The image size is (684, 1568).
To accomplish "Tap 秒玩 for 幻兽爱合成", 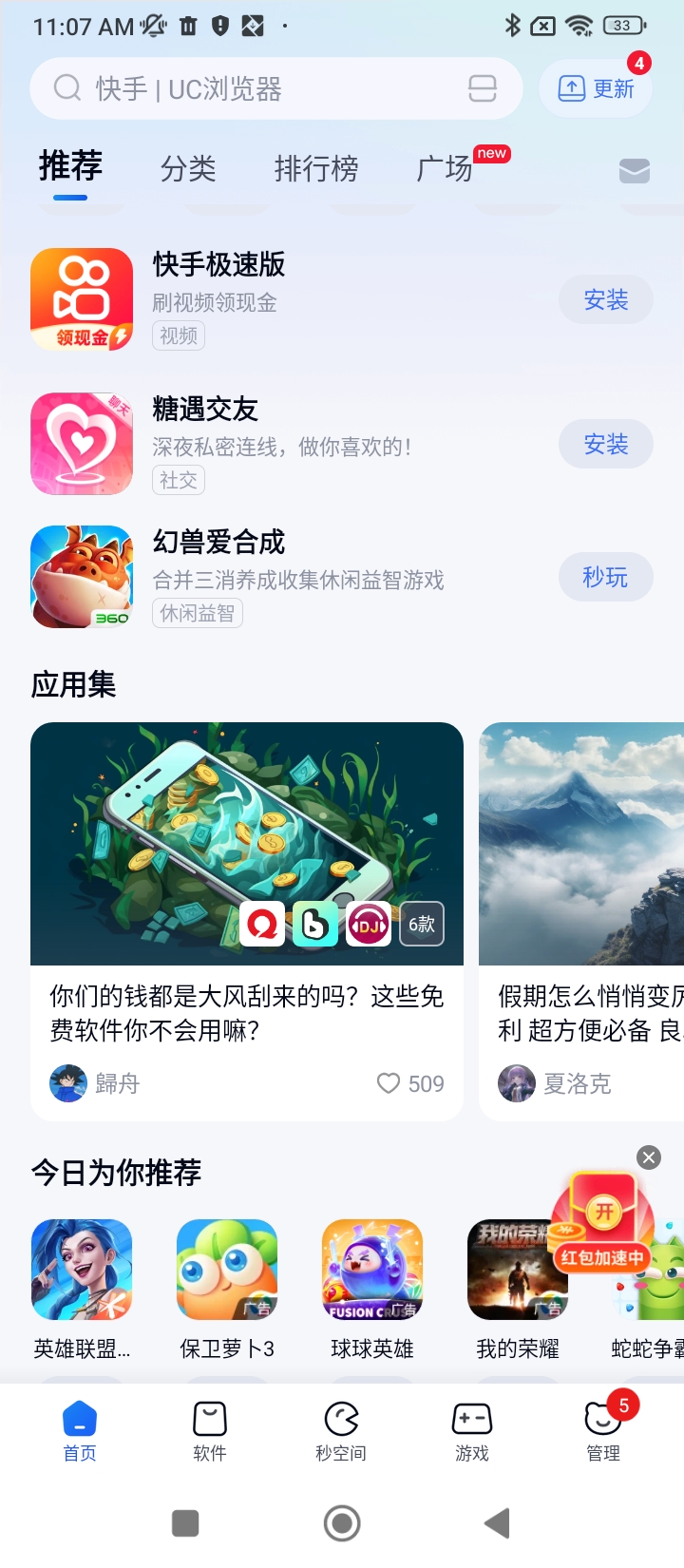I will pos(605,578).
